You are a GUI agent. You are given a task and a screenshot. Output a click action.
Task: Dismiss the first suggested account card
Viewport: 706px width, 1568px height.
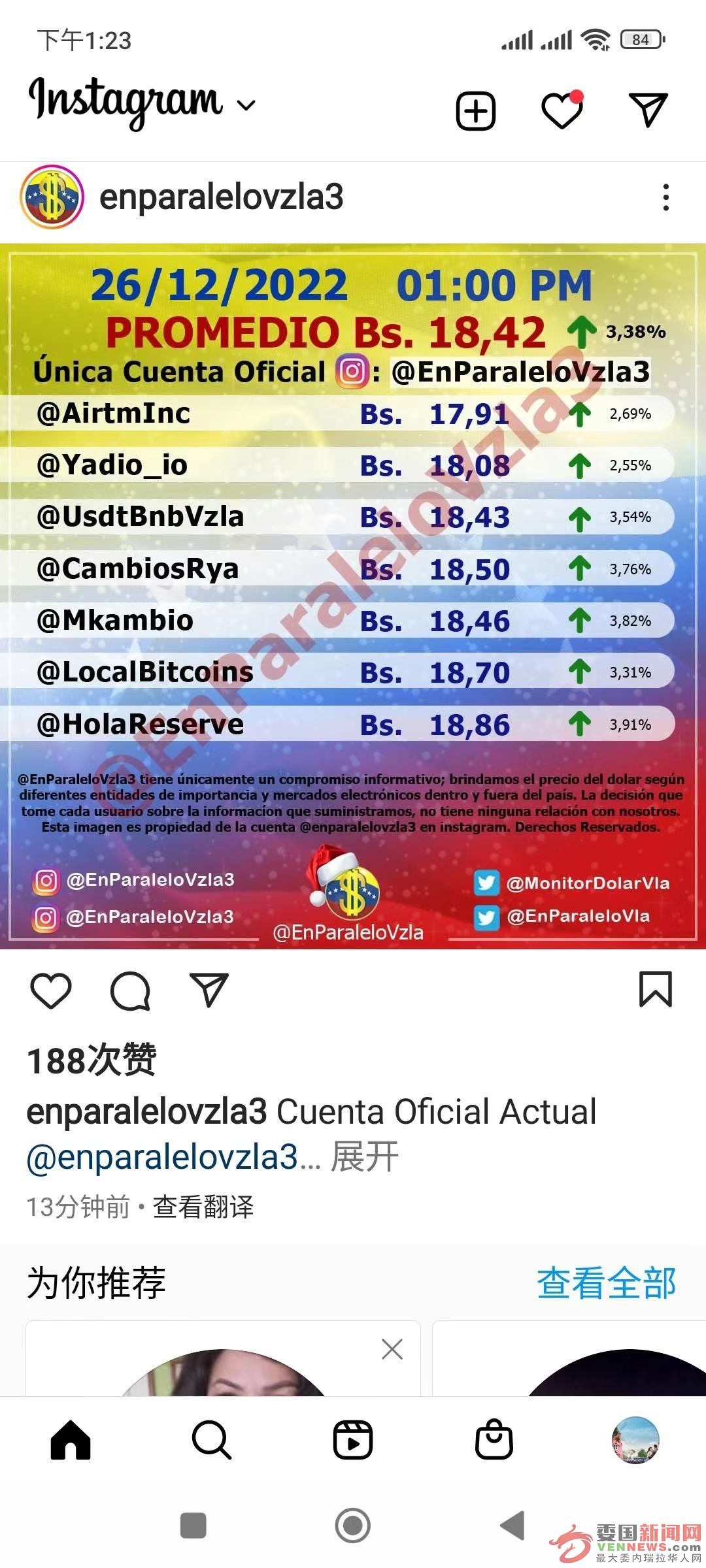(392, 1349)
